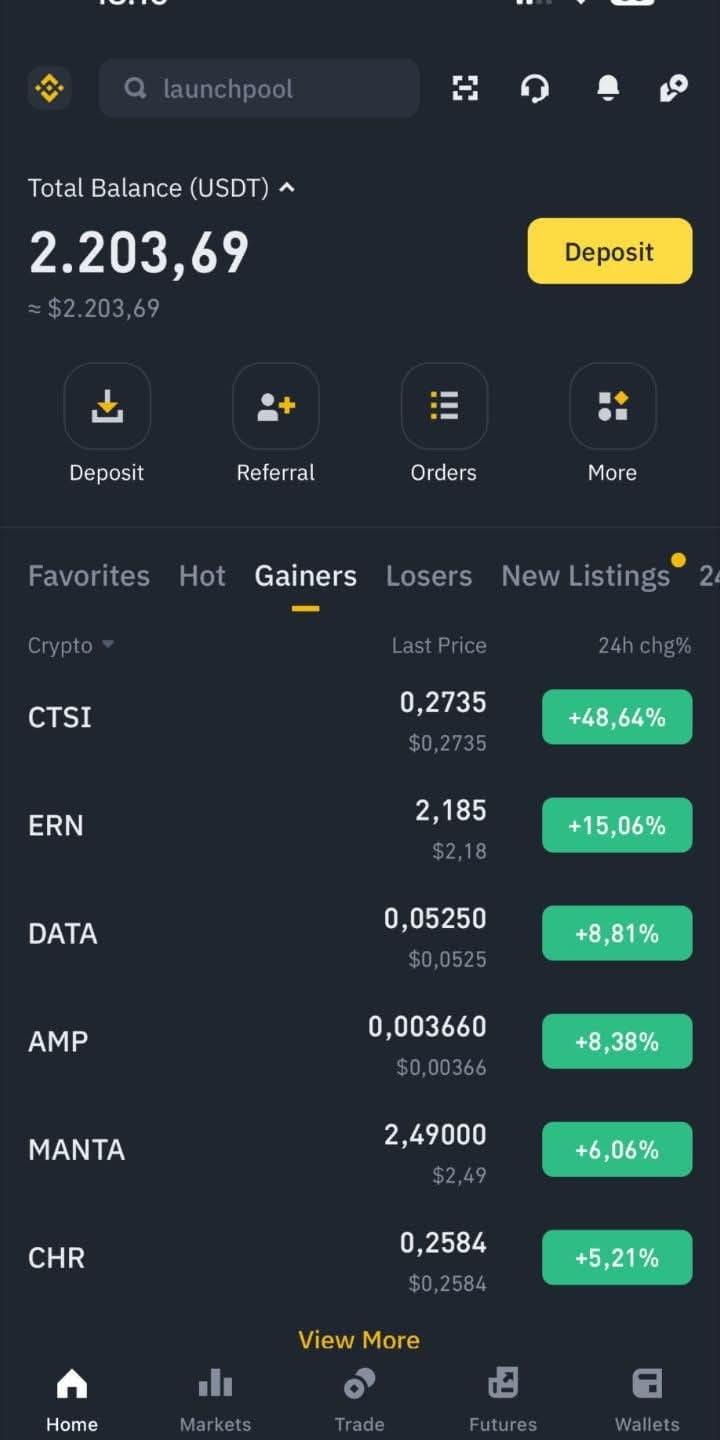The height and width of the screenshot is (1440, 720).
Task: Open the notifications bell
Action: (x=608, y=88)
